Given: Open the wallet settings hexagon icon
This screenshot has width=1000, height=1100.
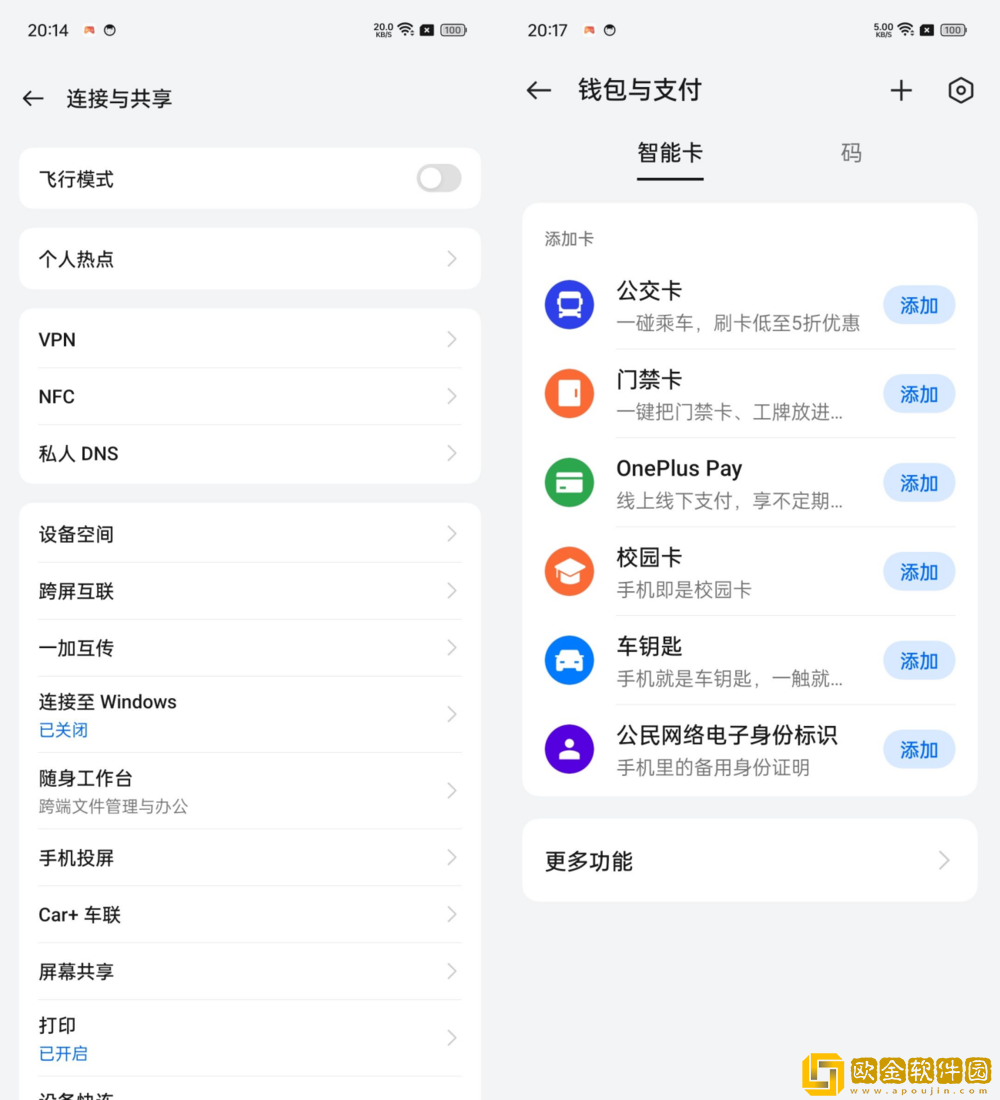Looking at the screenshot, I should (960, 90).
